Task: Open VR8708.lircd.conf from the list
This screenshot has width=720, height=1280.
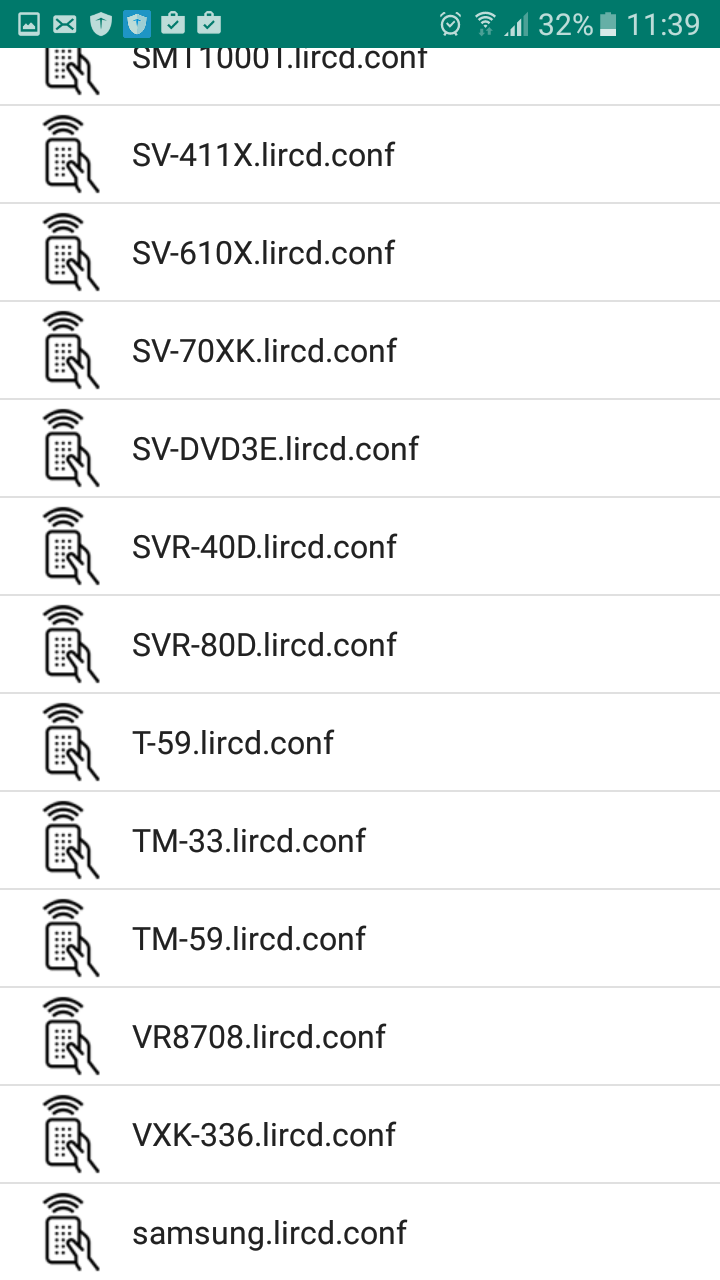Action: [x=360, y=1037]
